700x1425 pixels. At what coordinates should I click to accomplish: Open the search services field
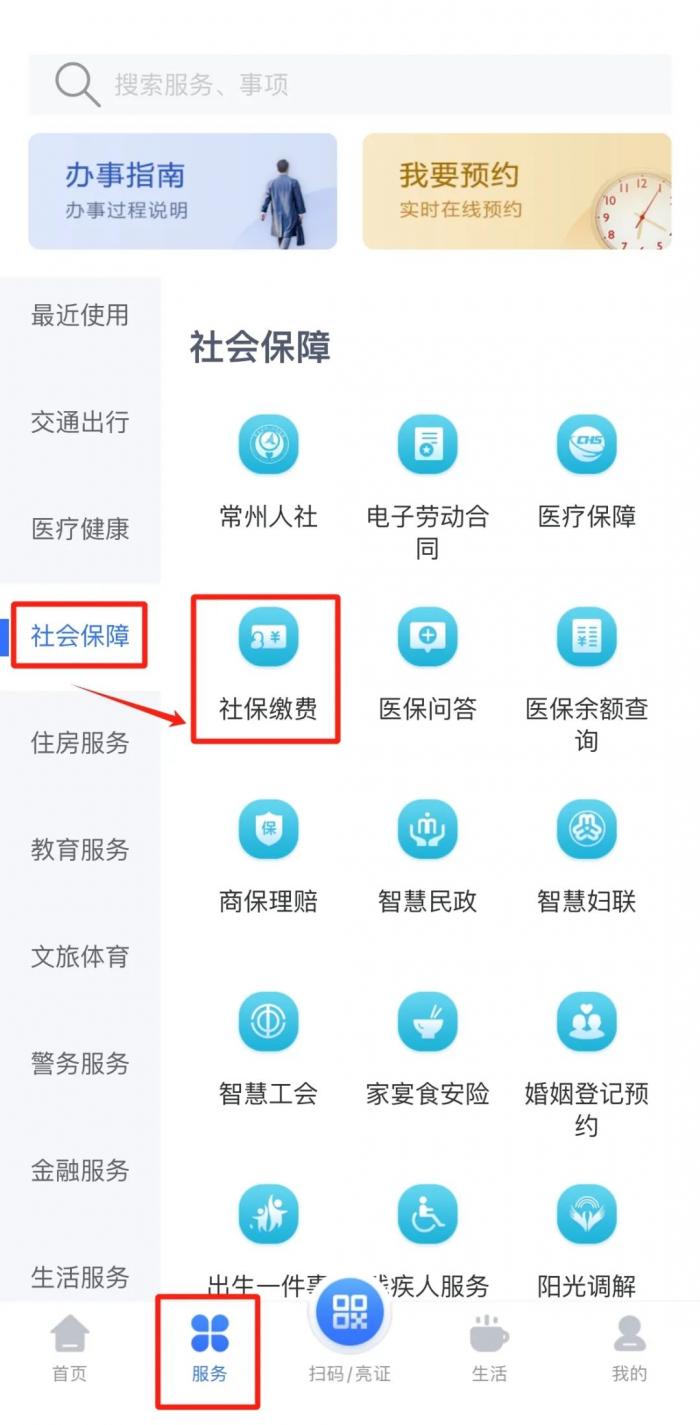(x=350, y=85)
